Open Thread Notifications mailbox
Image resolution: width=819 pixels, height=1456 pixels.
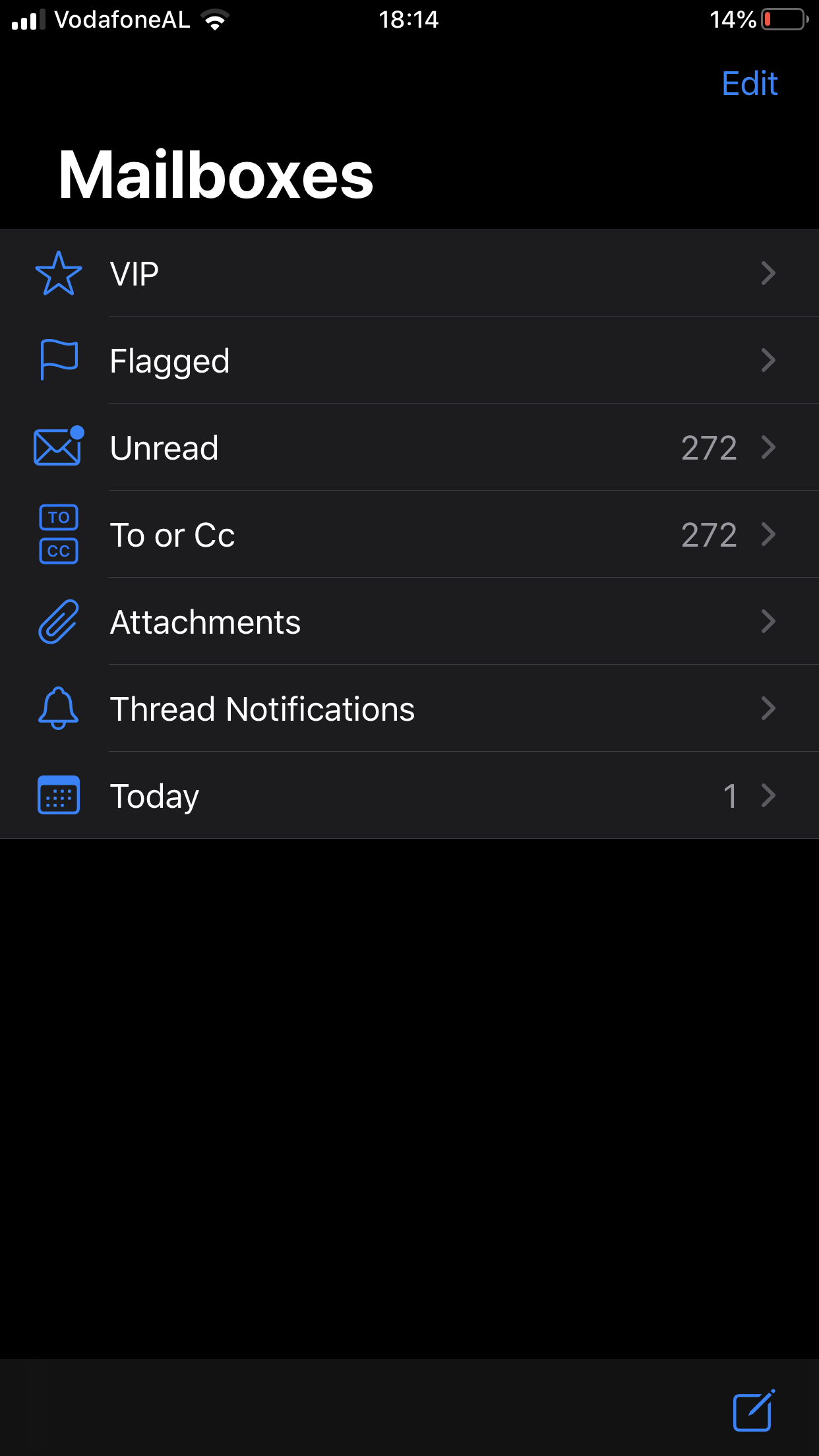(x=409, y=708)
